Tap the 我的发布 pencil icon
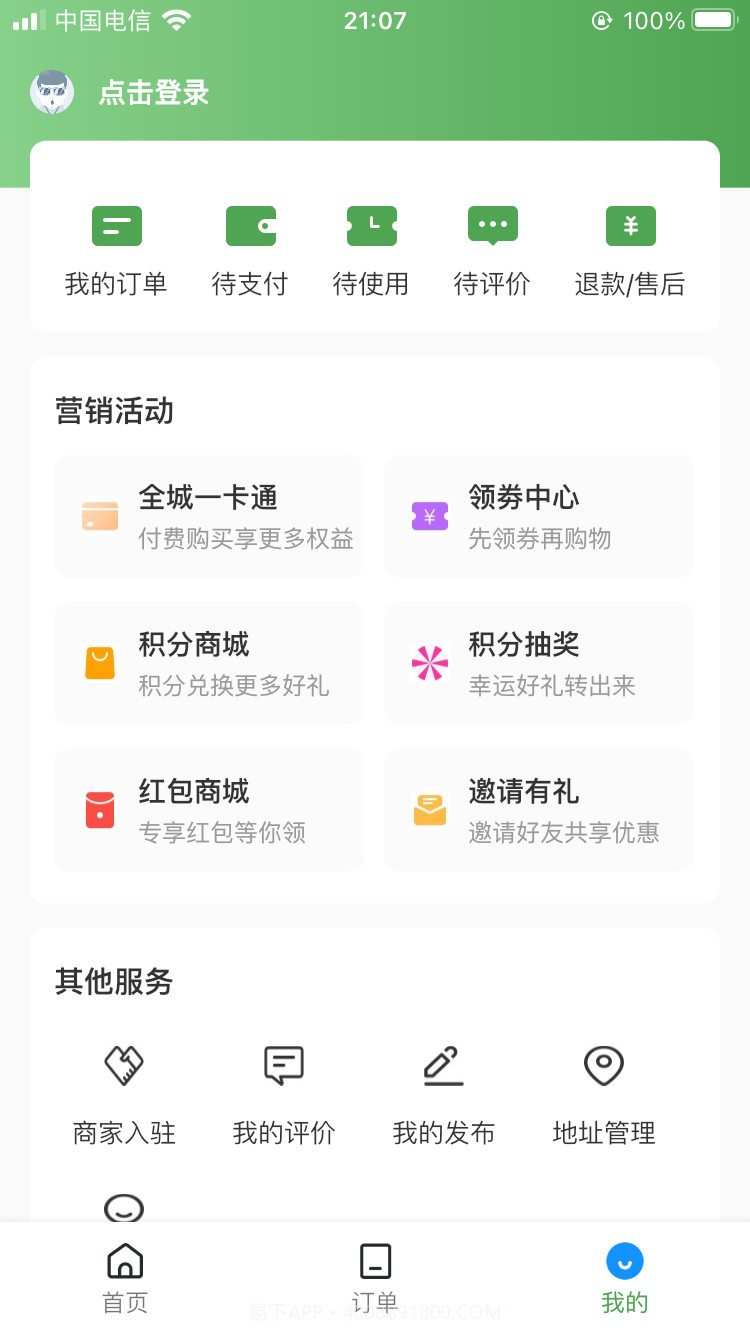 tap(443, 1090)
